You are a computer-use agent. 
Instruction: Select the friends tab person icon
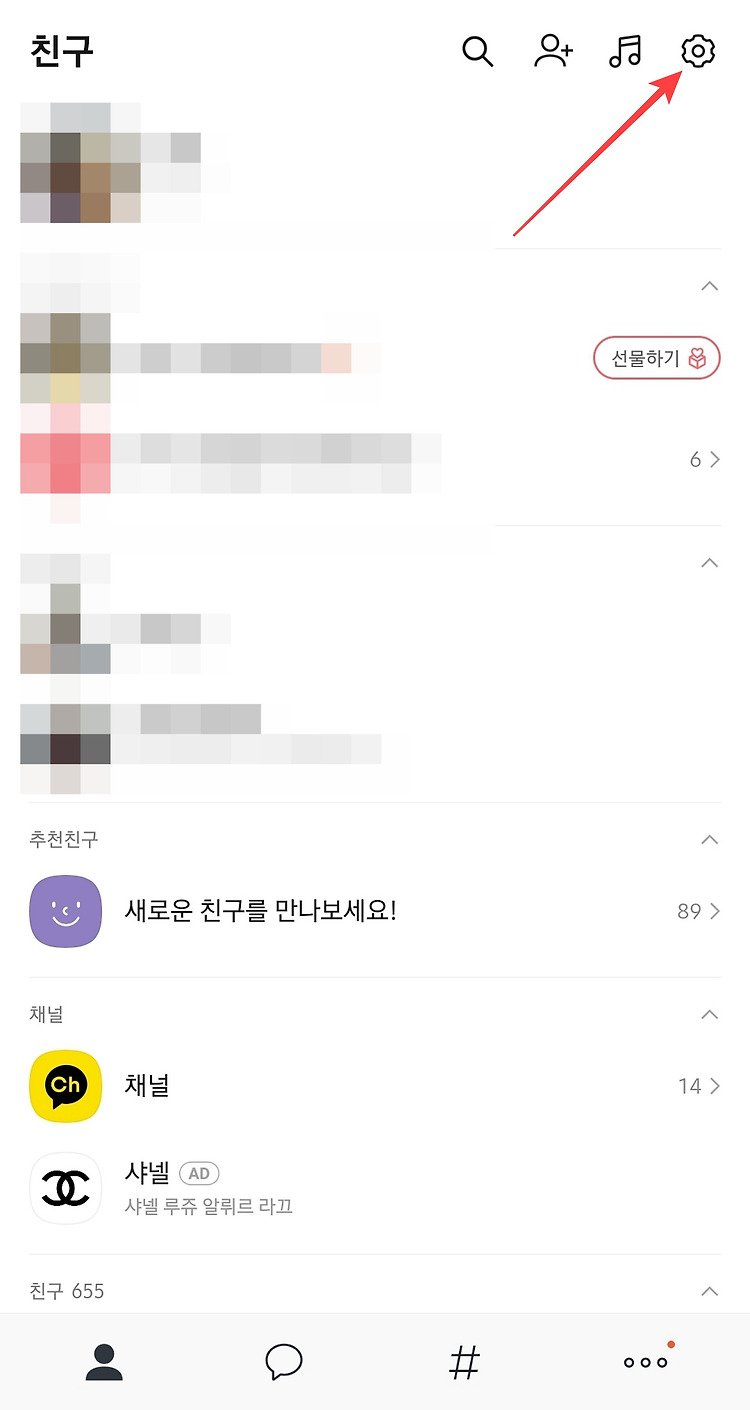click(x=104, y=1362)
